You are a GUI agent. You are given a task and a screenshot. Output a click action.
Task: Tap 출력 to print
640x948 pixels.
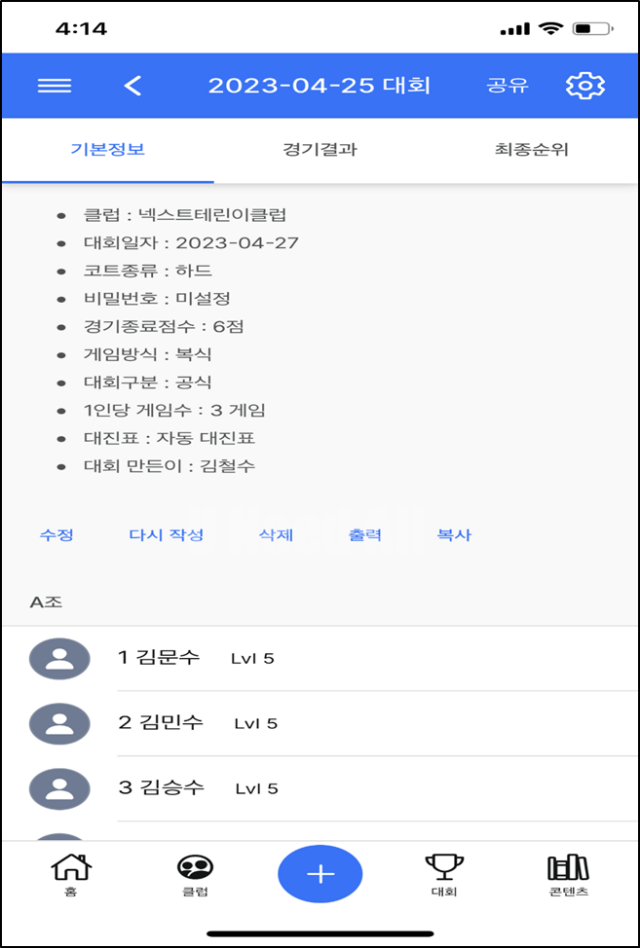[x=365, y=535]
